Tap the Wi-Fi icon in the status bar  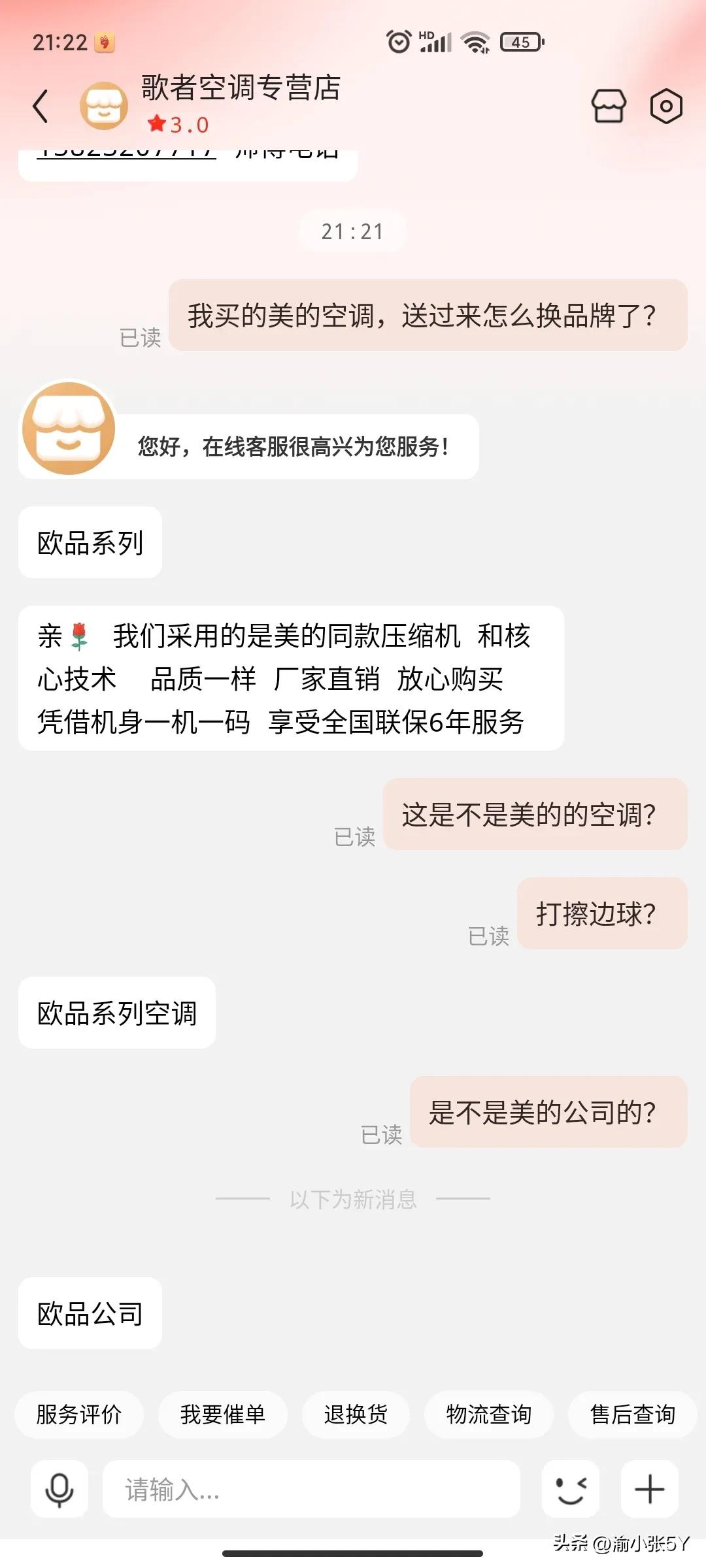coord(474,42)
